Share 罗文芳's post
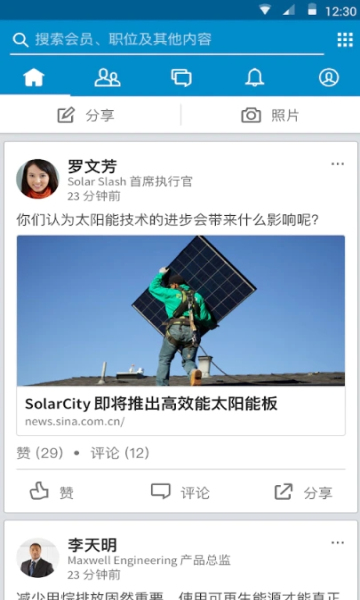Viewport: 360px width, 600px height. 303,492
